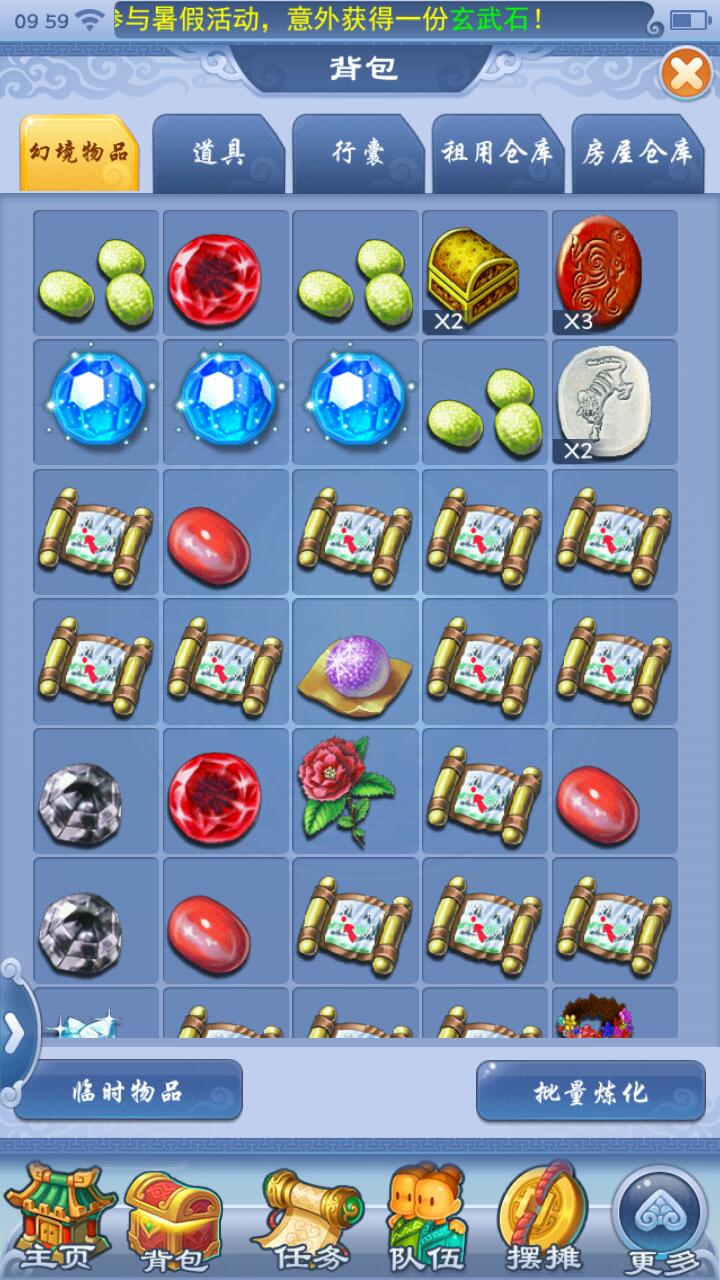Tap the 批量炼化 batch refine button
This screenshot has width=720, height=1280.
pyautogui.click(x=590, y=1091)
